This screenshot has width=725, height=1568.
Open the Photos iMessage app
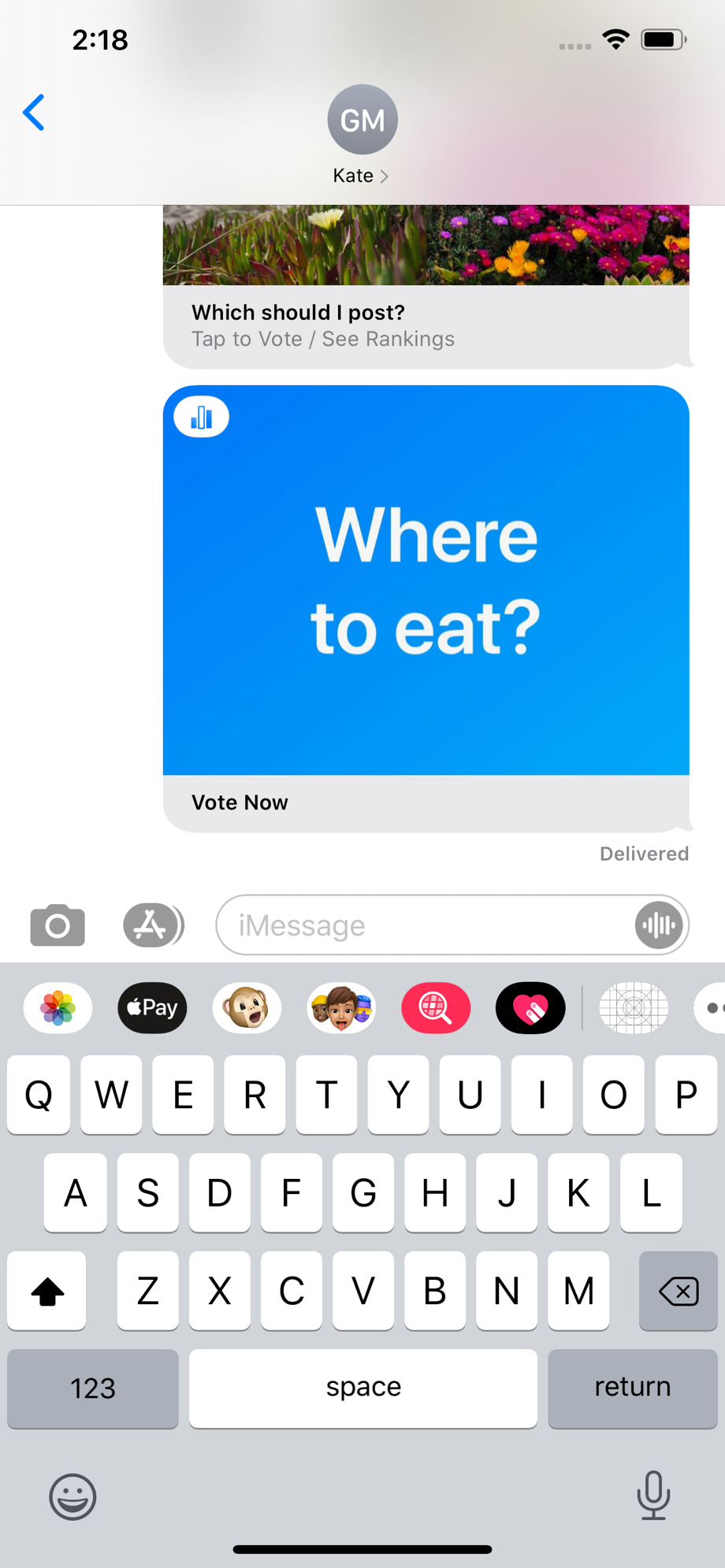click(58, 1008)
